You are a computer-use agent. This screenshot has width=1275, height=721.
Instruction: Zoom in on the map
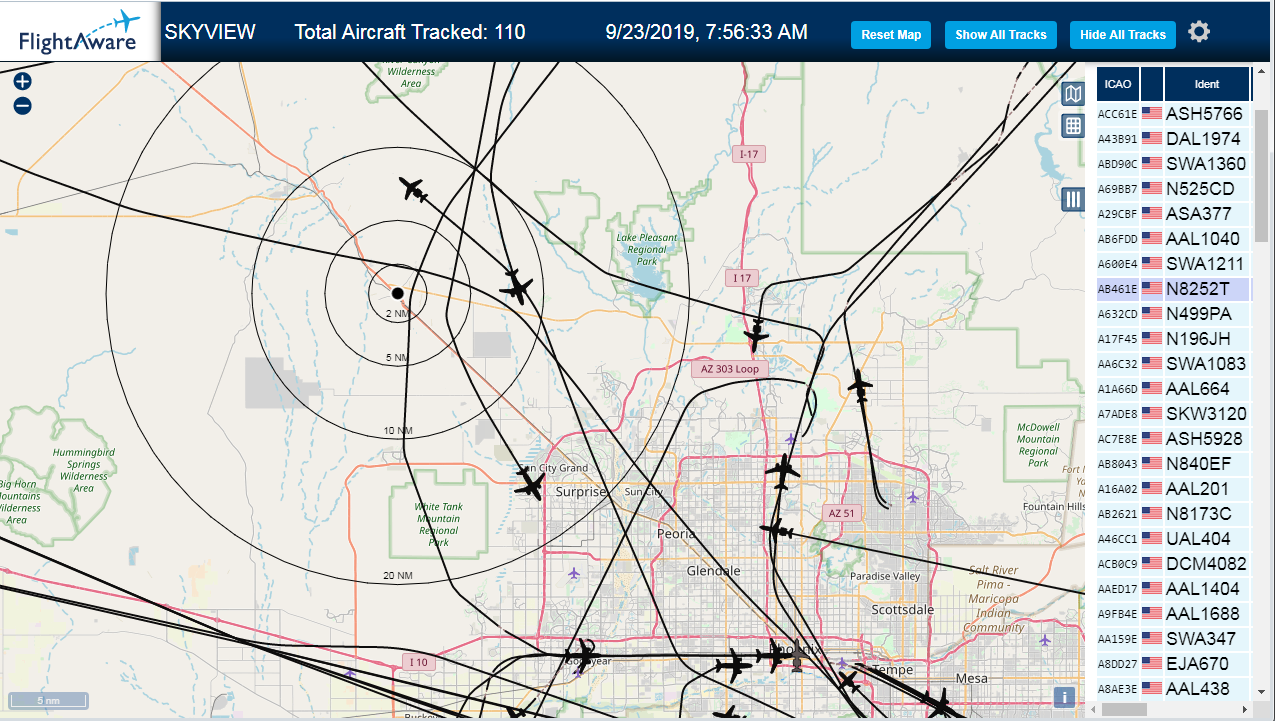tap(22, 82)
